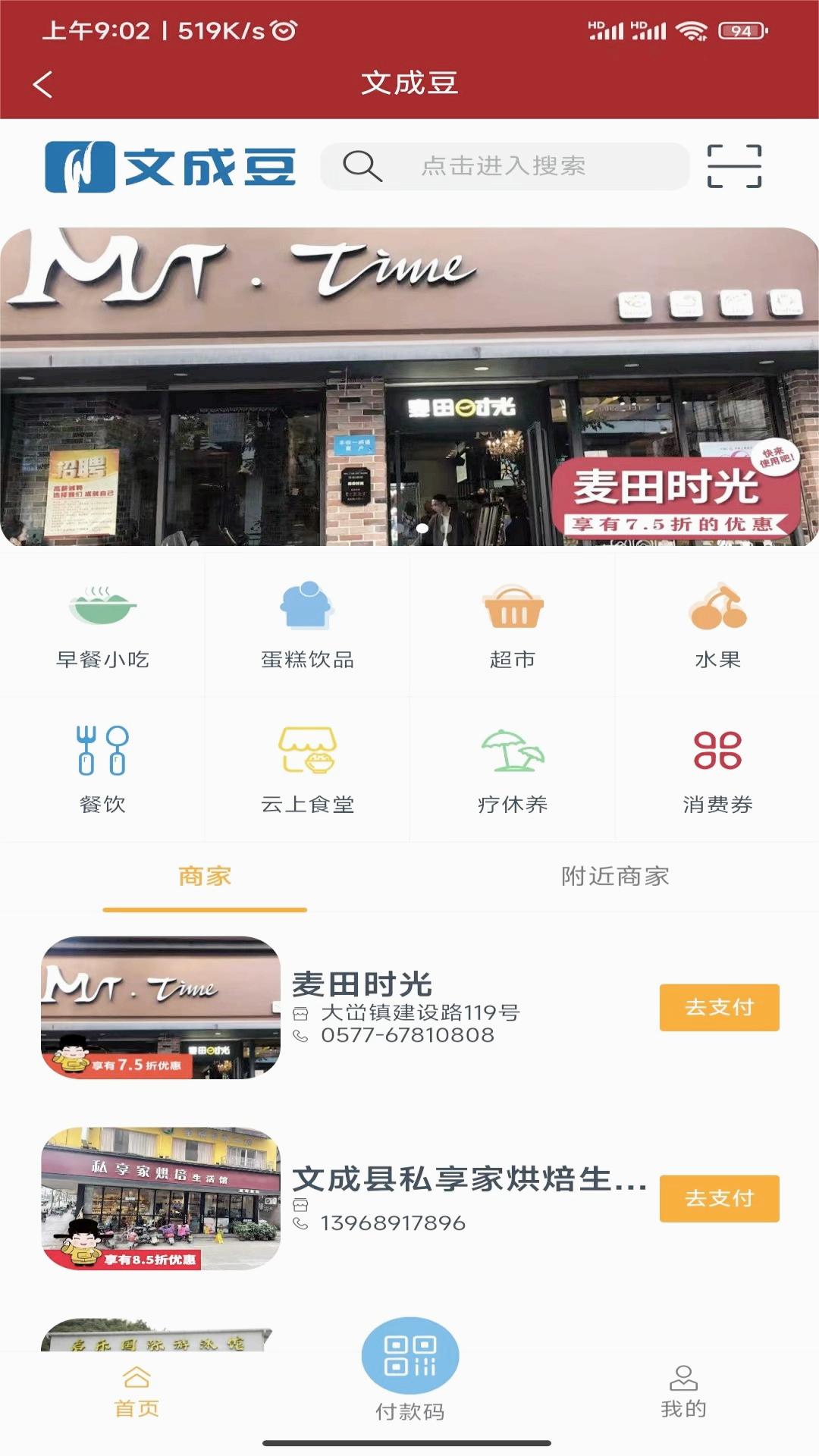Go to the 首页 home tab
The width and height of the screenshot is (819, 1456).
136,1392
